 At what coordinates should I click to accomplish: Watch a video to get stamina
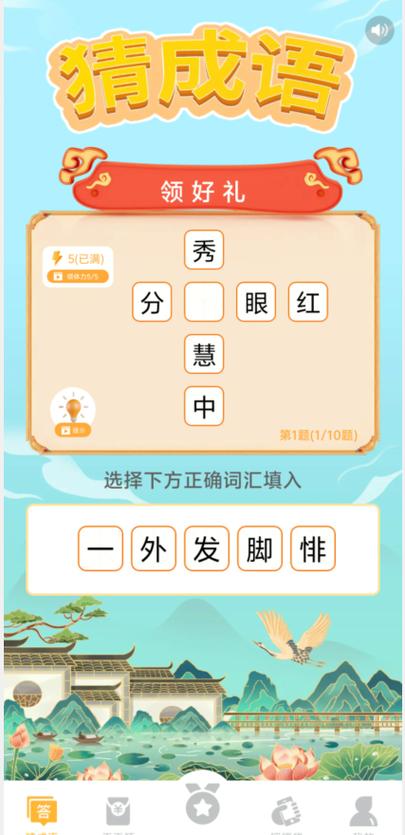(78, 276)
